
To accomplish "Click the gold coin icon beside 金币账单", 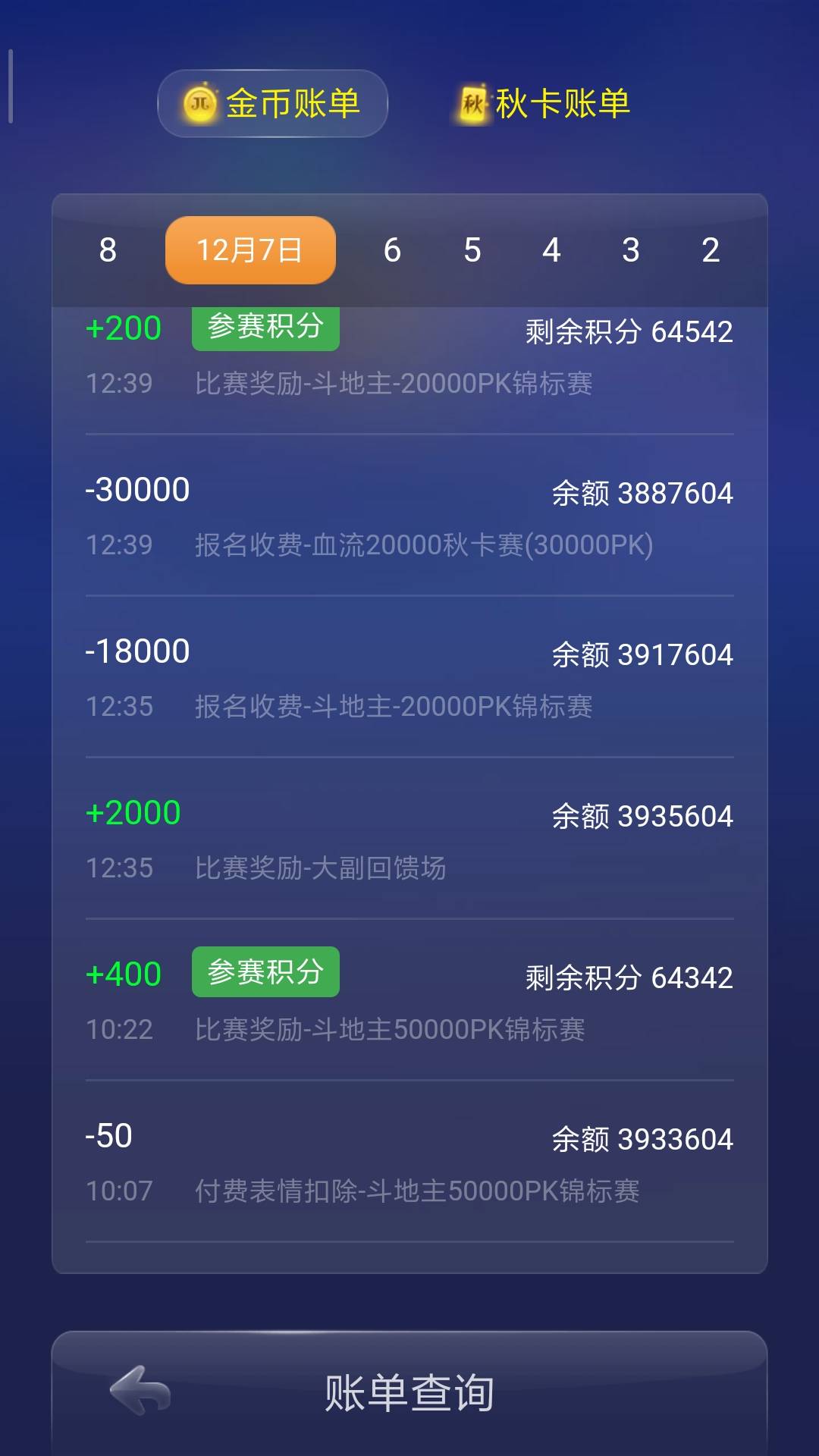I will point(199,105).
